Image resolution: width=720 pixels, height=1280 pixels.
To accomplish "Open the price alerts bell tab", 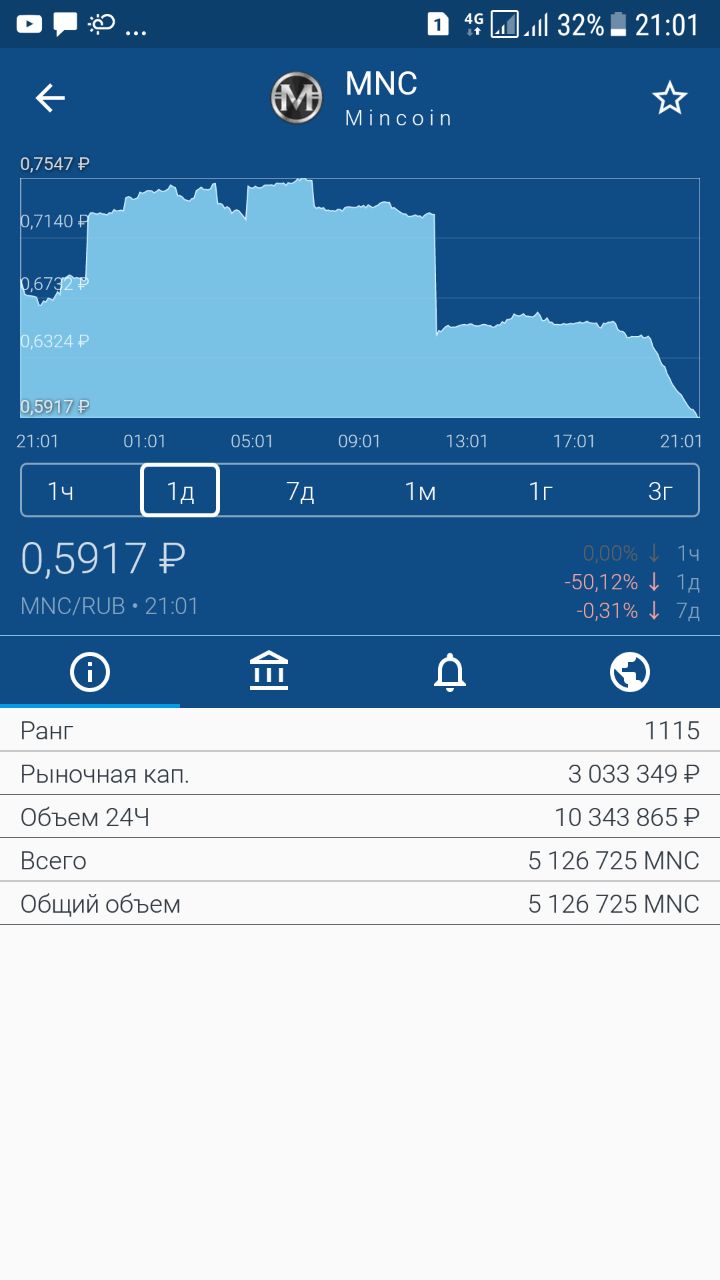I will tap(450, 672).
